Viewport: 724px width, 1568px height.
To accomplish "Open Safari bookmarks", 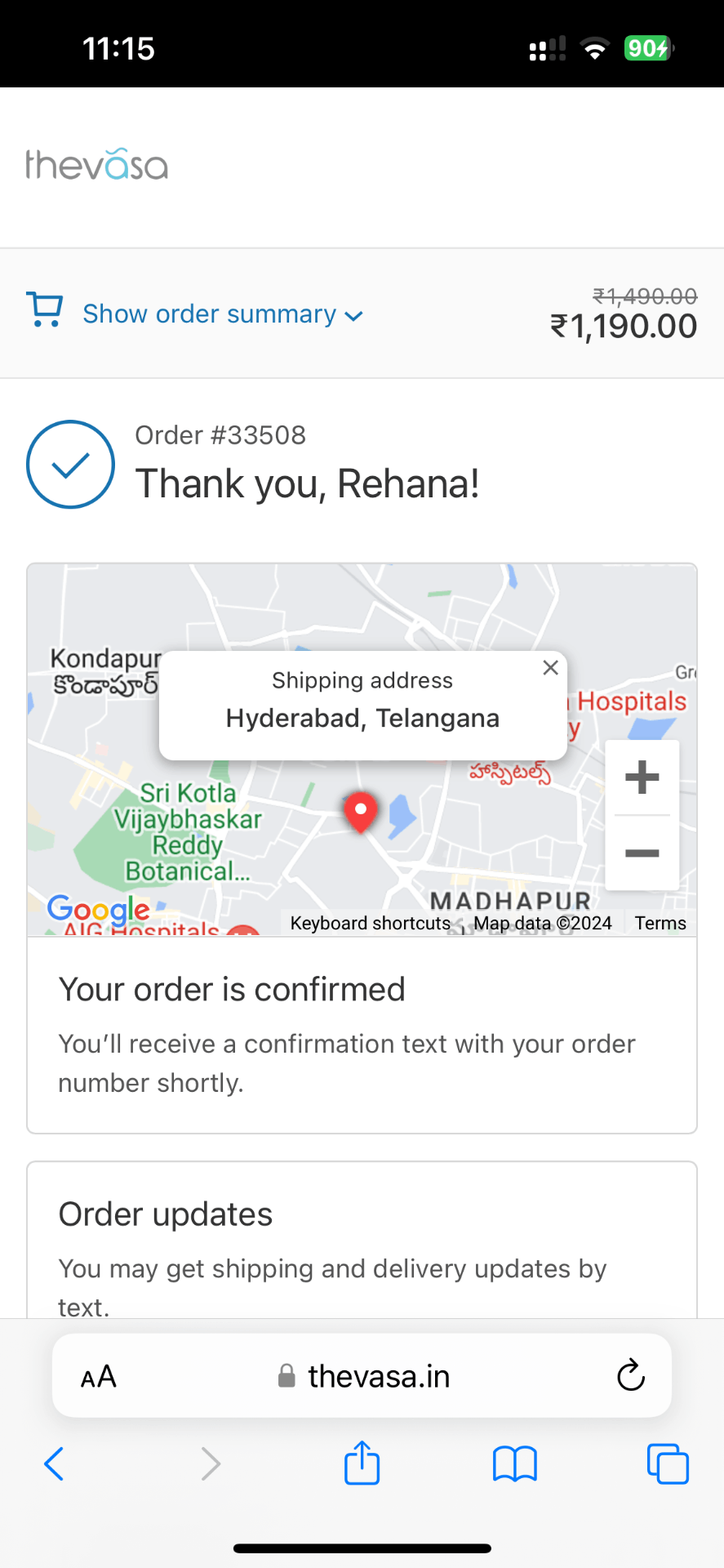I will 514,1463.
